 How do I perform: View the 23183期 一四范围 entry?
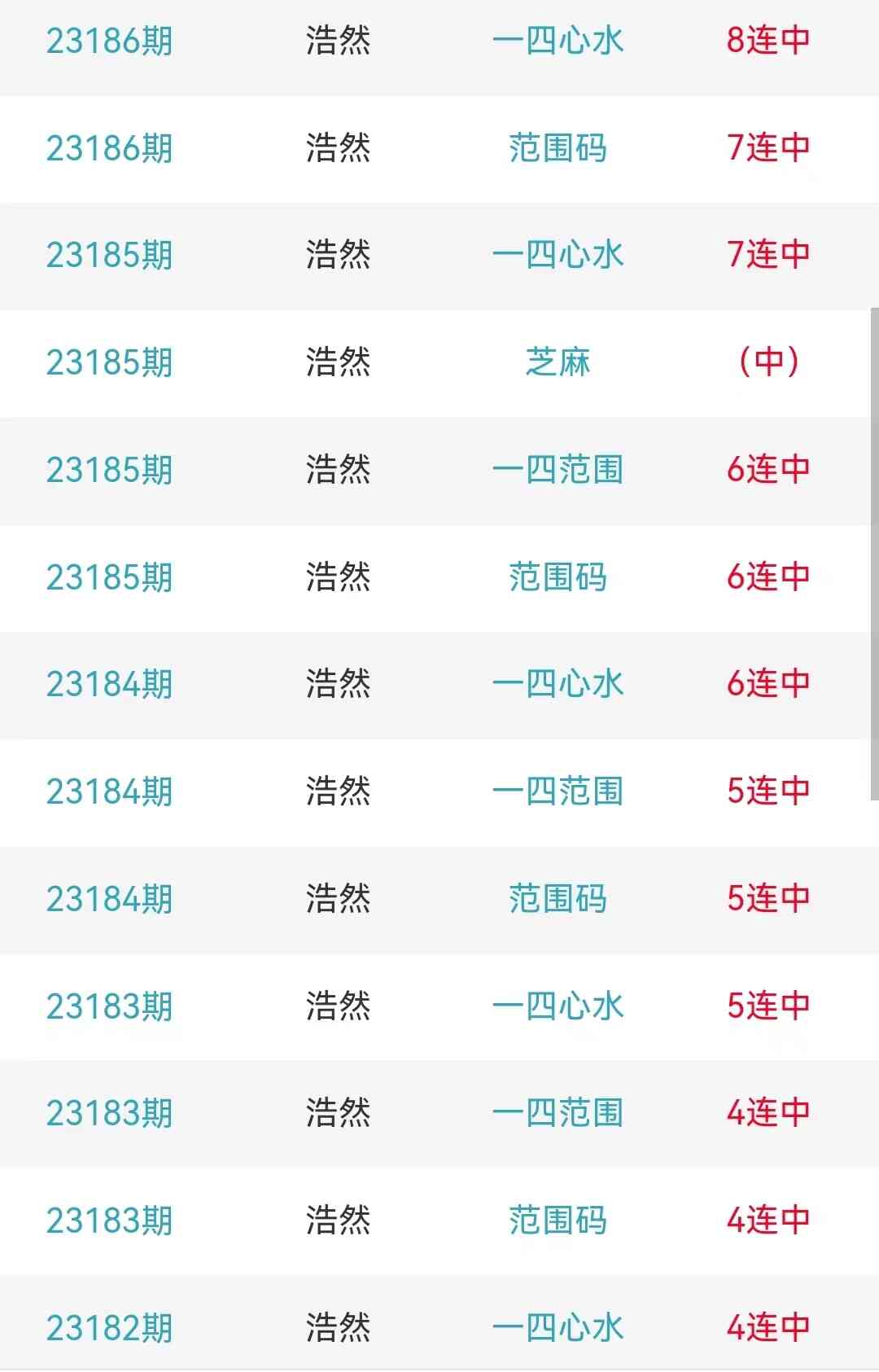point(558,1113)
